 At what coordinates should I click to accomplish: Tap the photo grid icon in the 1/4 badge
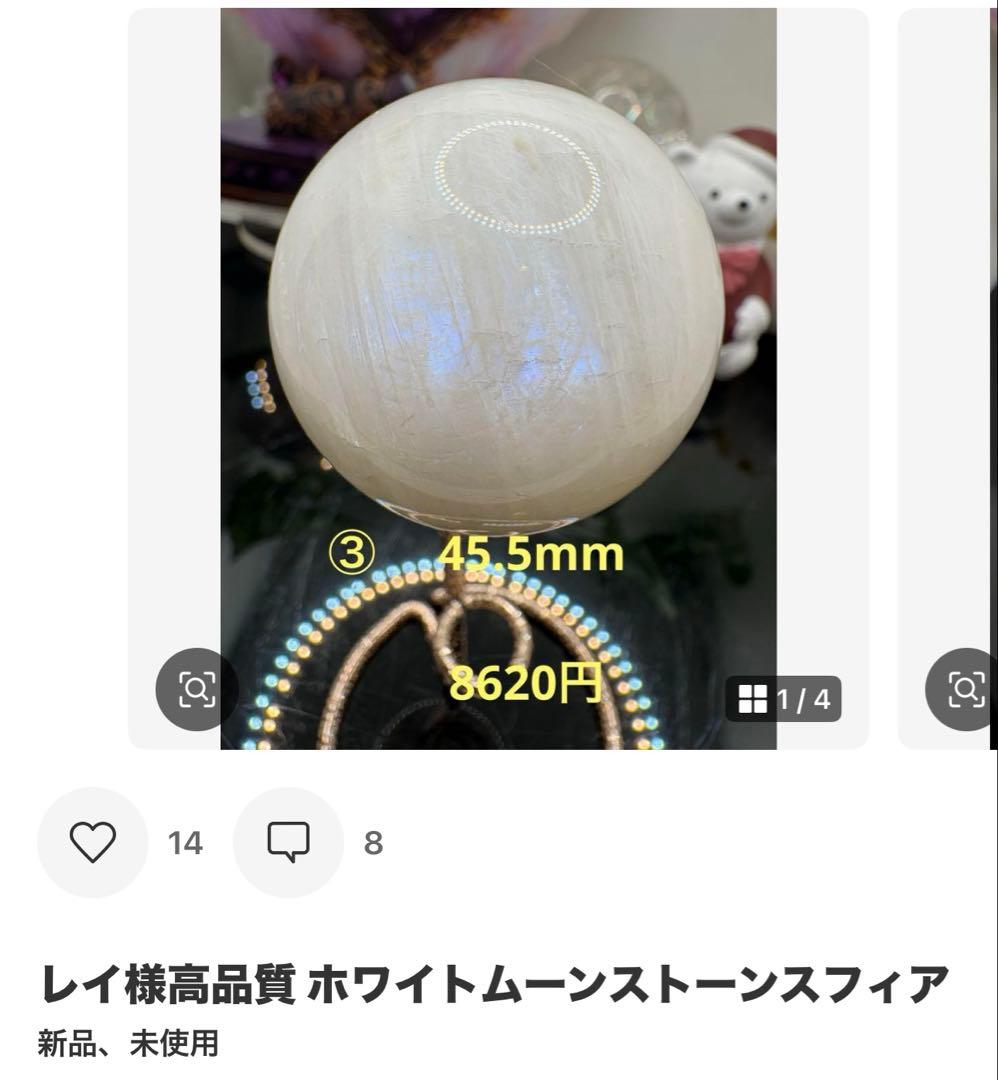pyautogui.click(x=752, y=699)
